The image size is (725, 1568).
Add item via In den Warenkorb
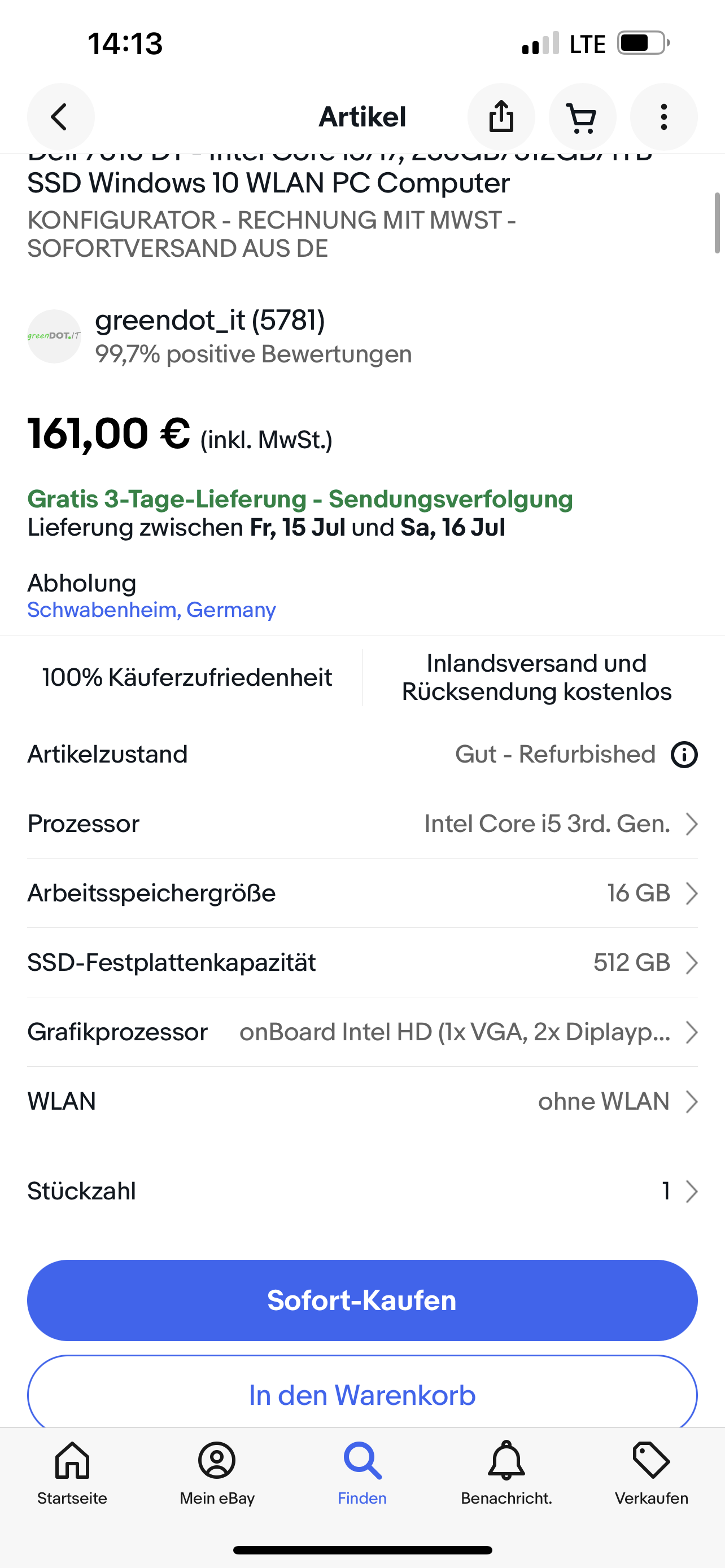(x=362, y=1394)
